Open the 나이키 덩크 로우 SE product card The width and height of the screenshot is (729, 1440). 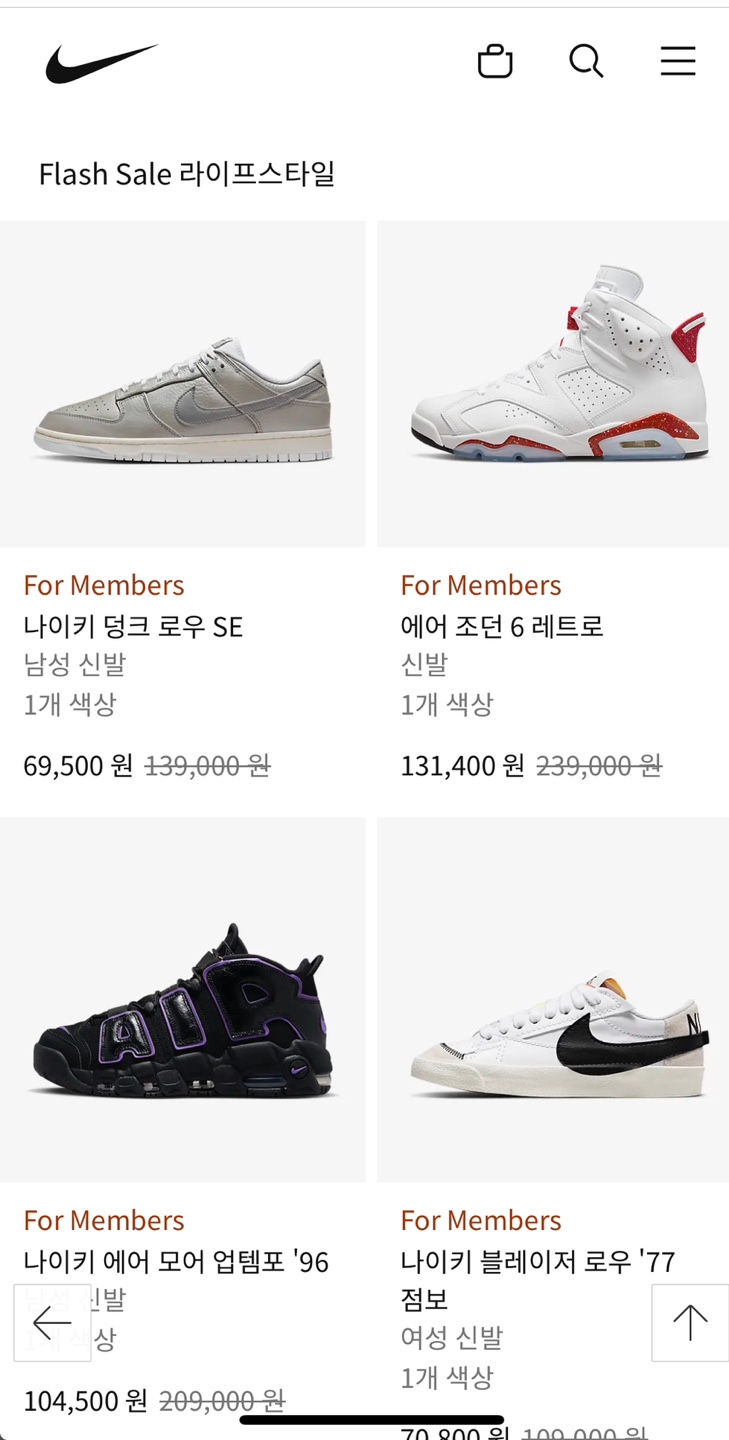coord(182,385)
